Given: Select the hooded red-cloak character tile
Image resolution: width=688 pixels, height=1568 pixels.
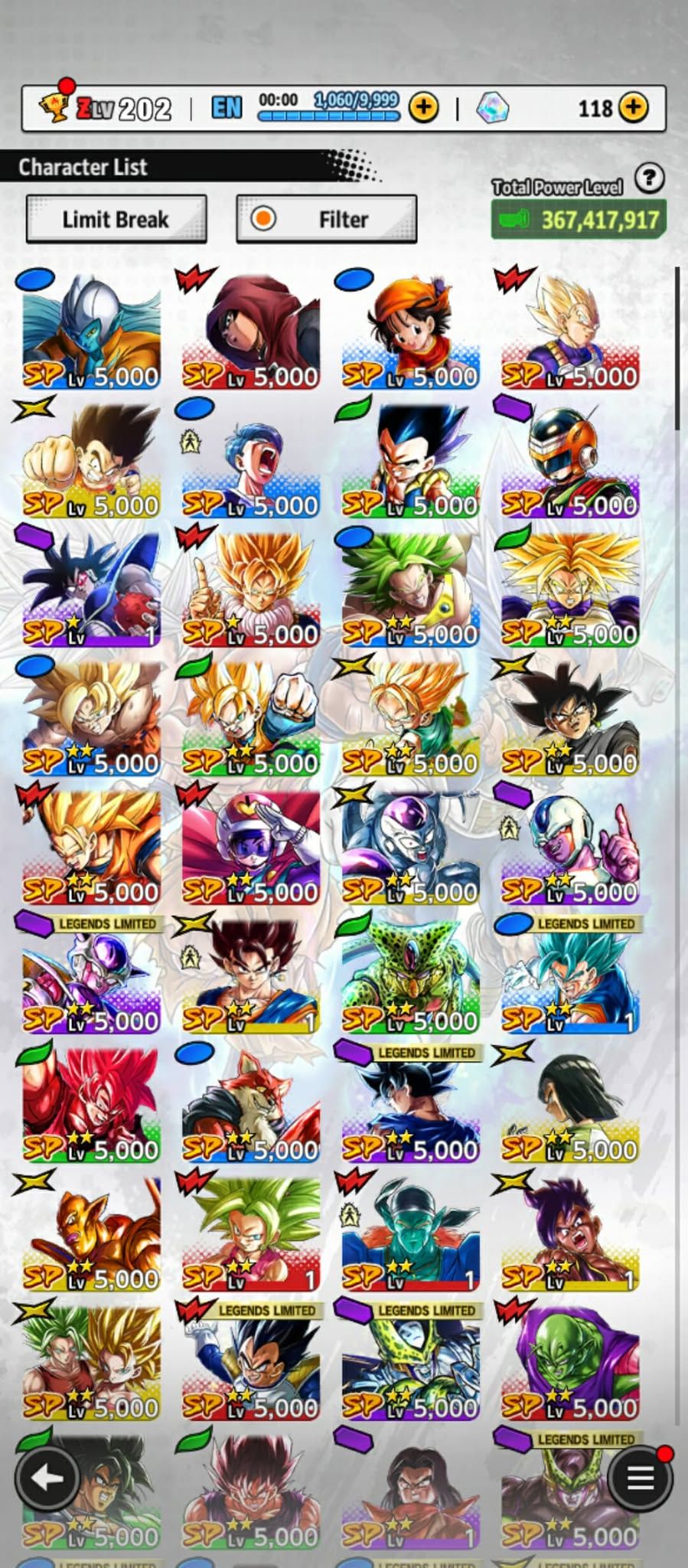Looking at the screenshot, I should pyautogui.click(x=250, y=331).
